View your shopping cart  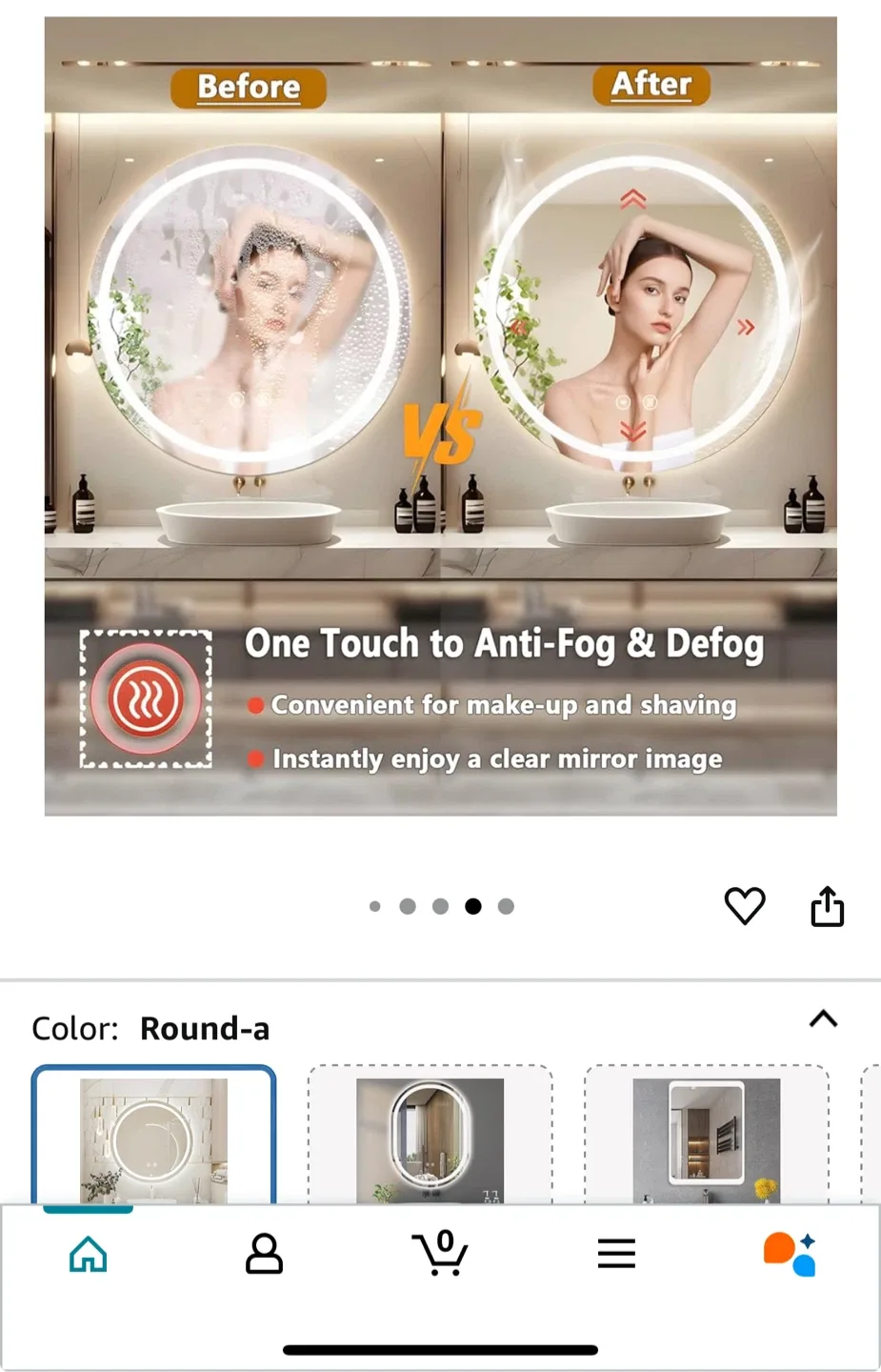tap(441, 1254)
